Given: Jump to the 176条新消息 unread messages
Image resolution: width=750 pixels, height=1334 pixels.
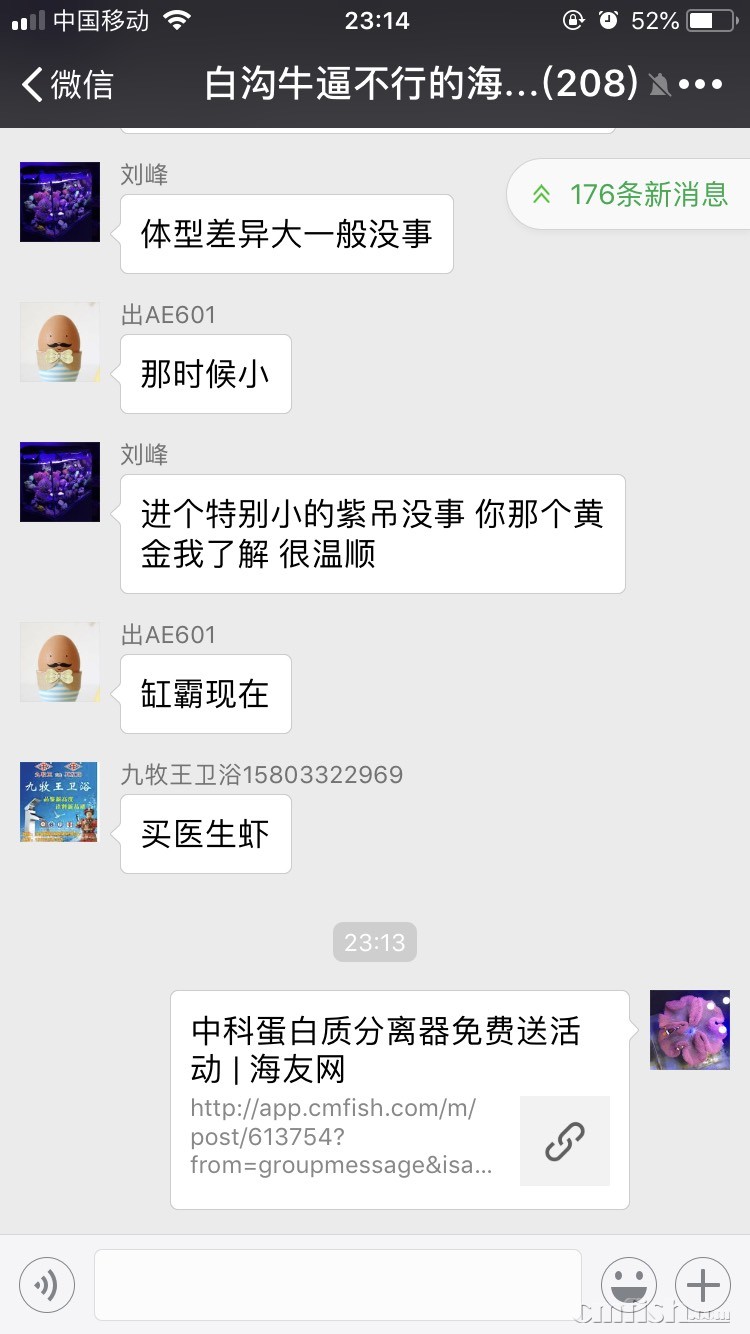Looking at the screenshot, I should point(632,194).
